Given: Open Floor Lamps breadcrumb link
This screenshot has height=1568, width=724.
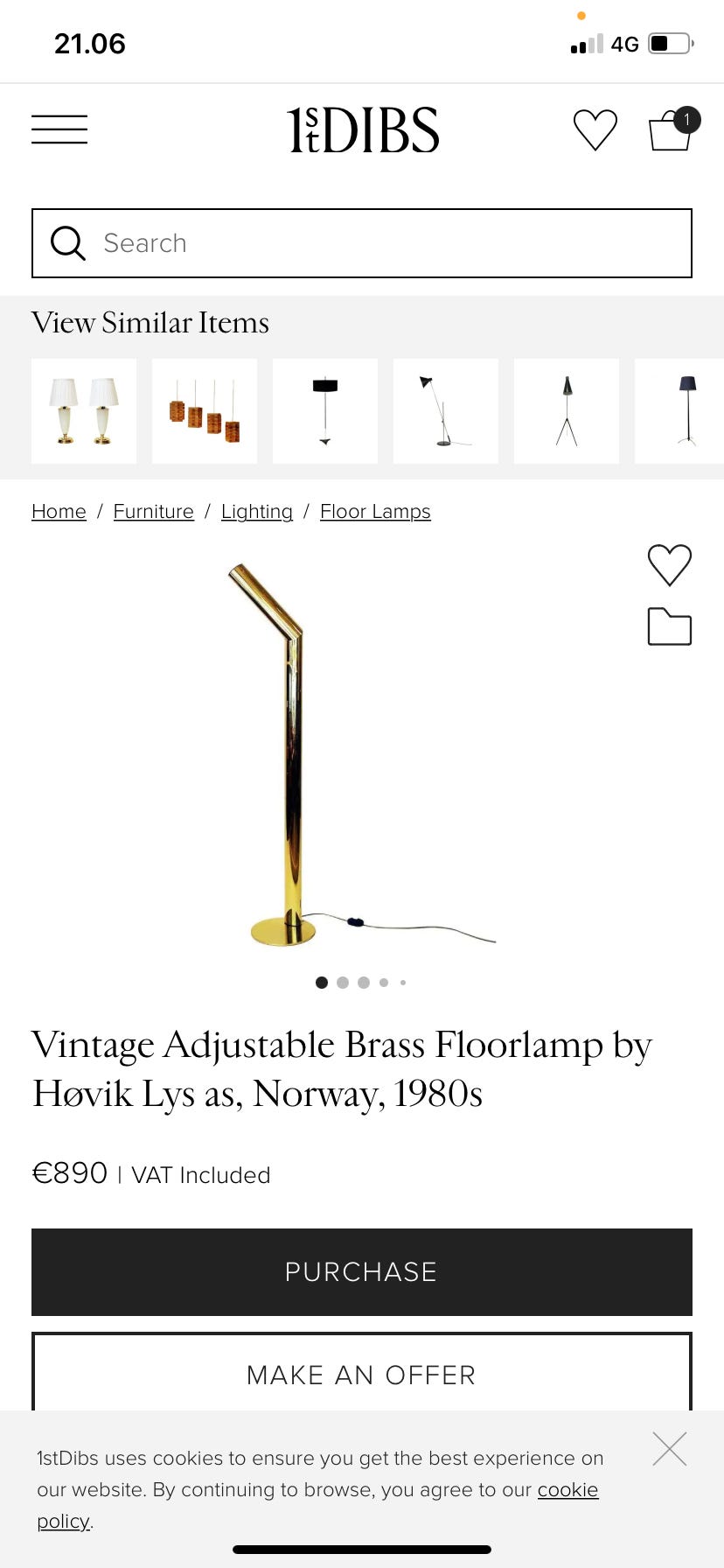Looking at the screenshot, I should click(375, 511).
